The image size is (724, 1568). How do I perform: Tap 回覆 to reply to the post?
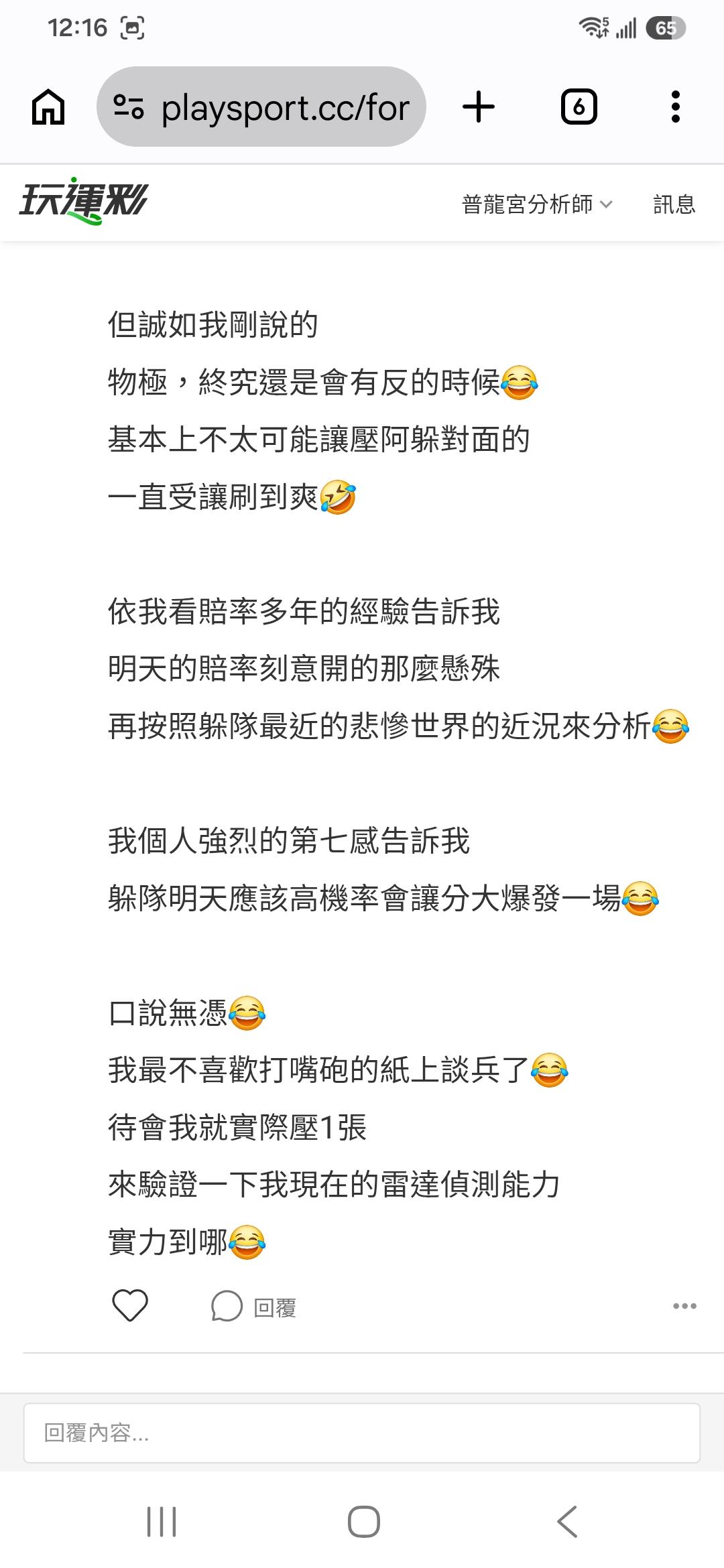coord(254,1306)
